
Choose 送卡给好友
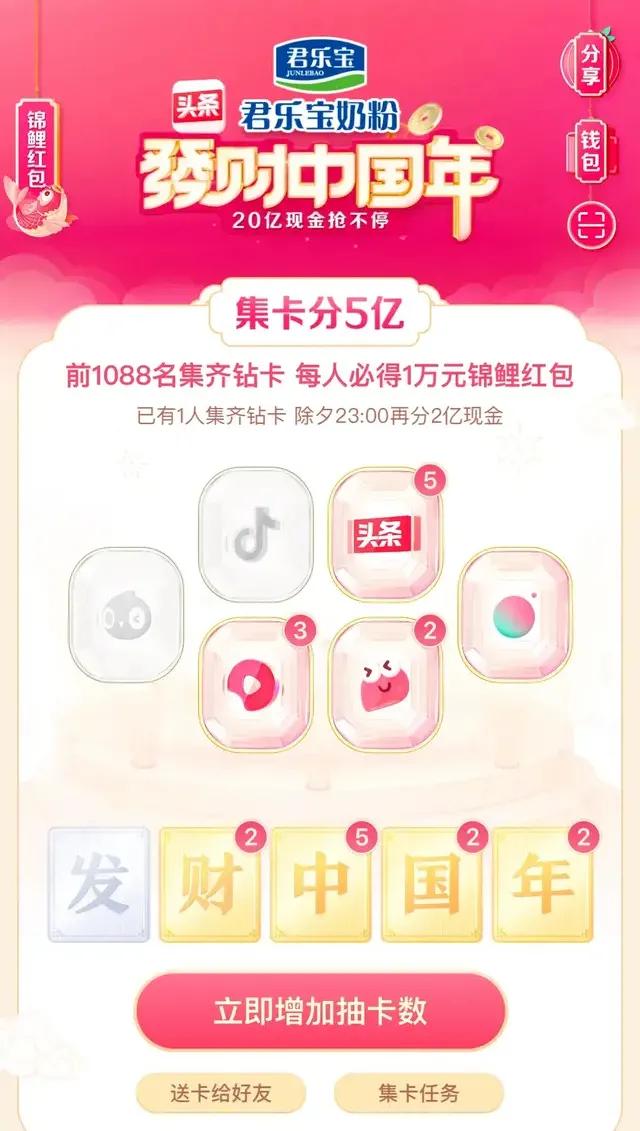tap(221, 1093)
